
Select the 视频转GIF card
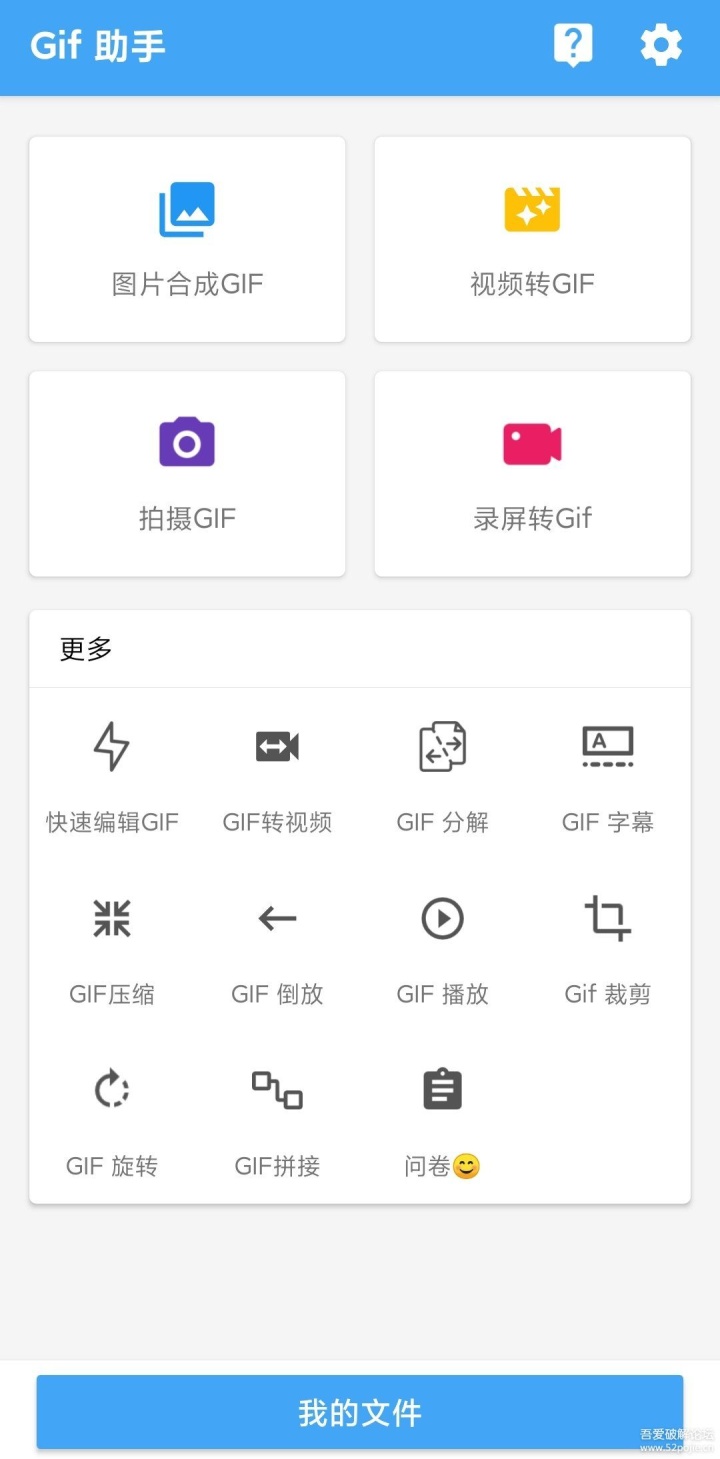[532, 240]
